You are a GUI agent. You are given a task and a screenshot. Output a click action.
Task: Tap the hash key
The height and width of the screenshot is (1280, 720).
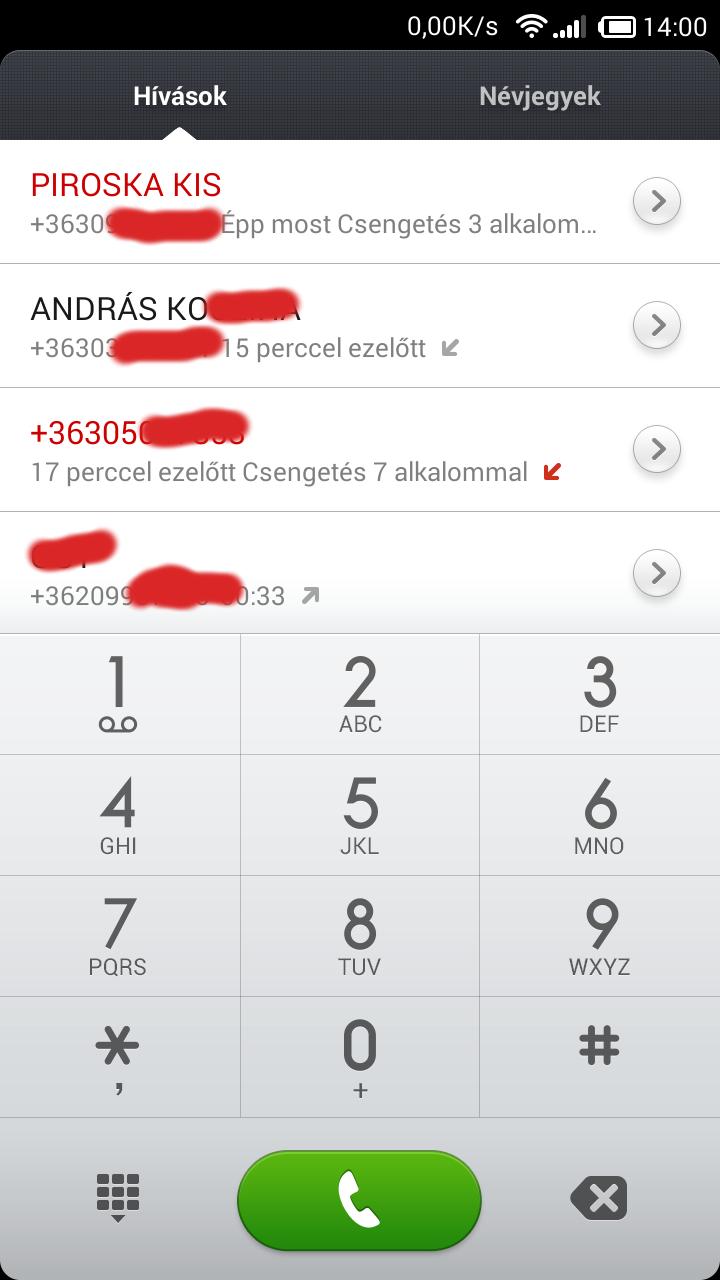point(600,1057)
